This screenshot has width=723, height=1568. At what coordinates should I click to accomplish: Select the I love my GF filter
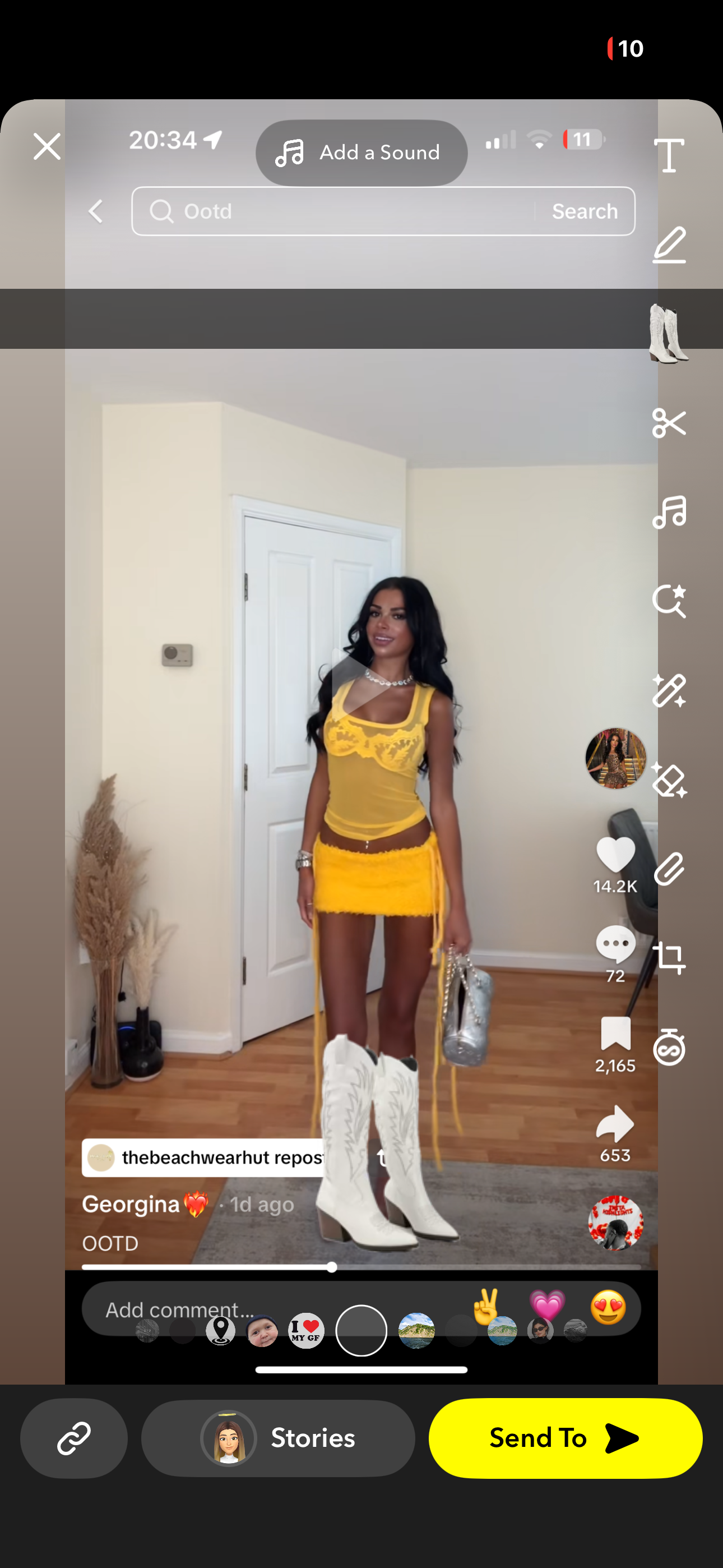(306, 1331)
